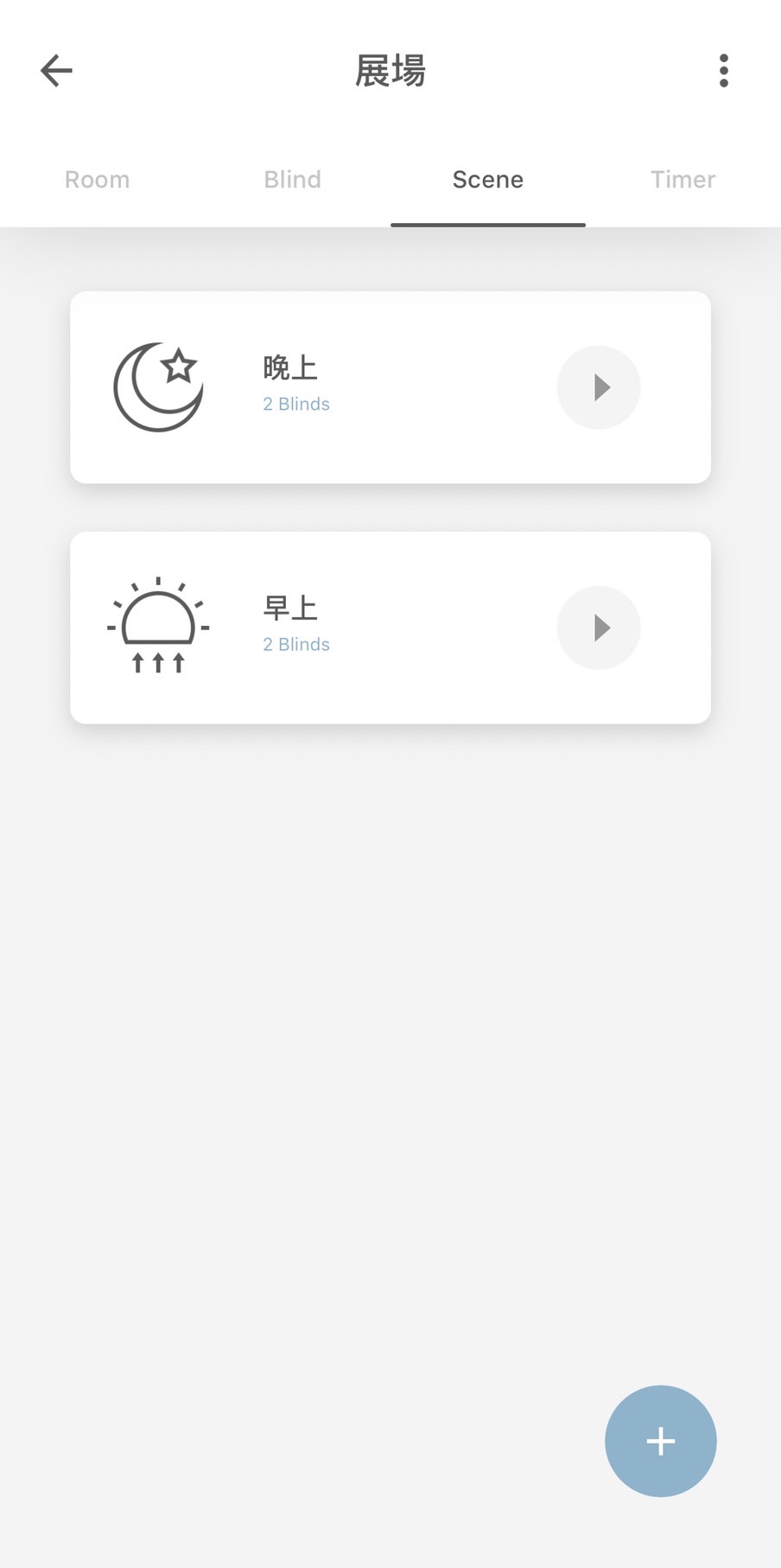This screenshot has width=781, height=1568.
Task: Switch to the Room tab
Action: tap(98, 180)
